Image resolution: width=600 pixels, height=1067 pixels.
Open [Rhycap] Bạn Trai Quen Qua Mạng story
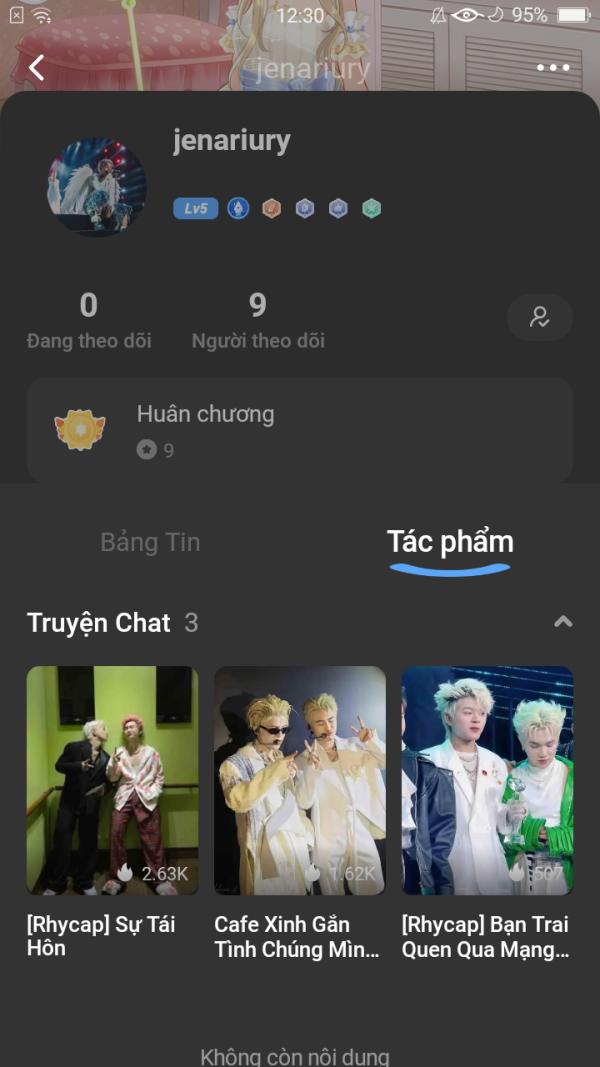pos(487,780)
